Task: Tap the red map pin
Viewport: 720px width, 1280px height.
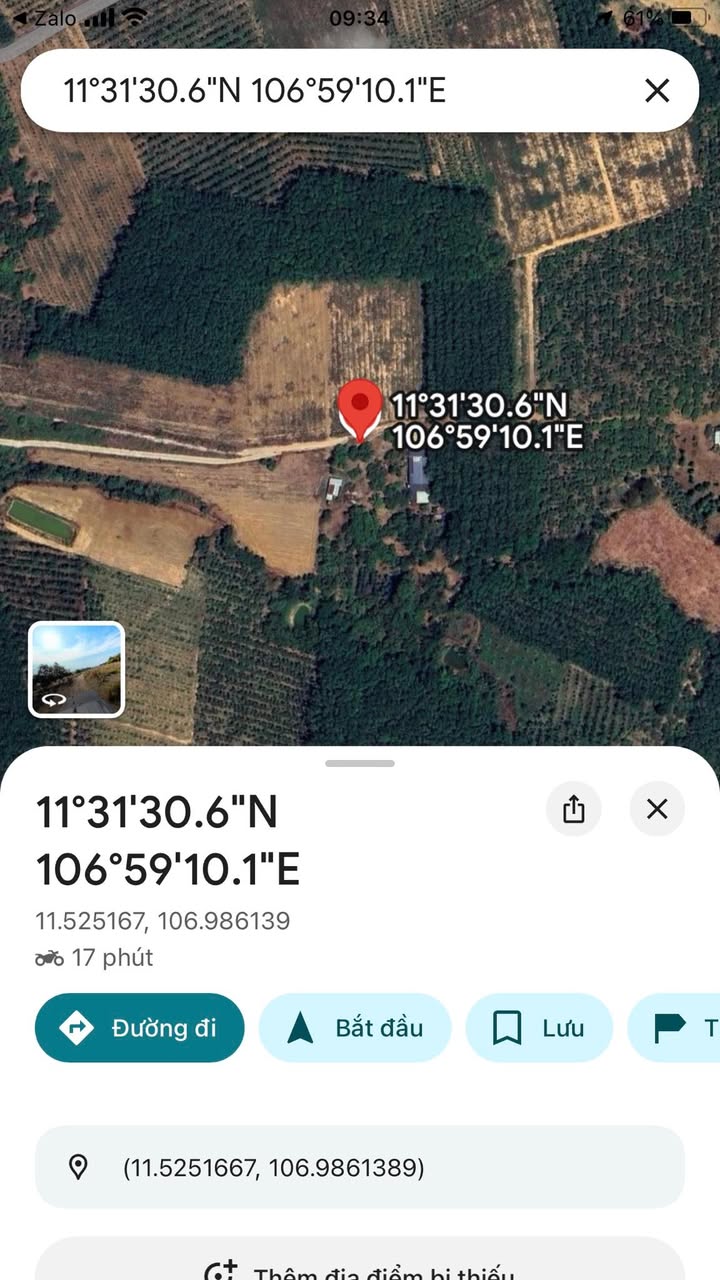Action: pyautogui.click(x=360, y=407)
